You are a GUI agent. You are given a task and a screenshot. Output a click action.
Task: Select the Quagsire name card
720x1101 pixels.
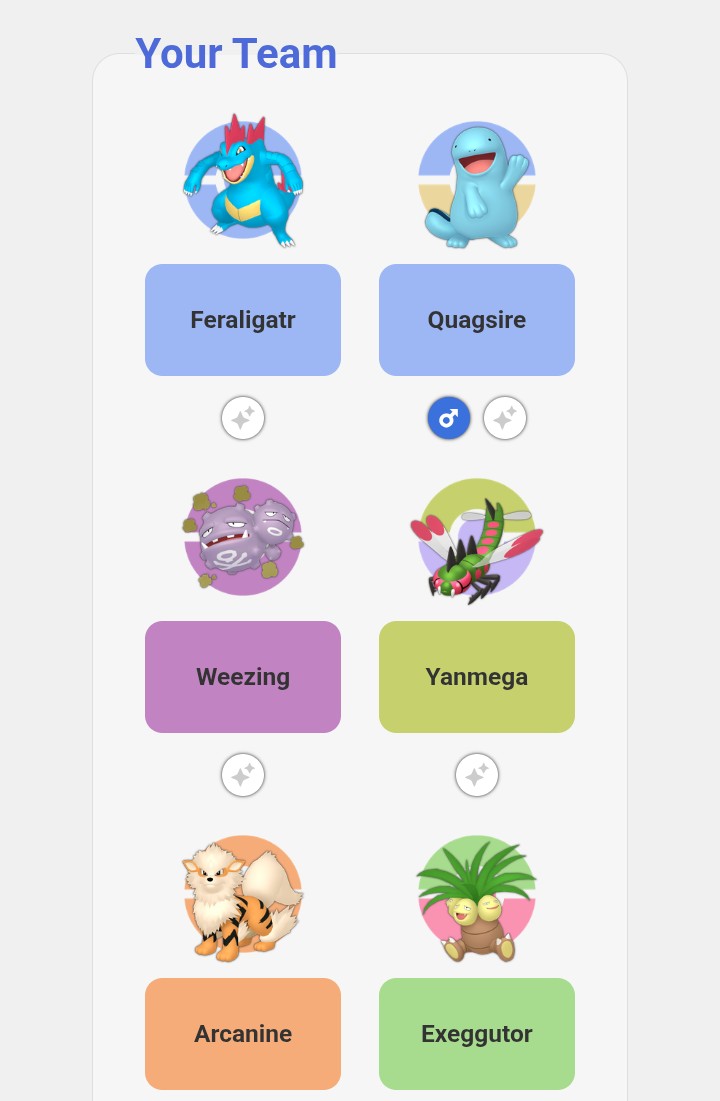(477, 320)
